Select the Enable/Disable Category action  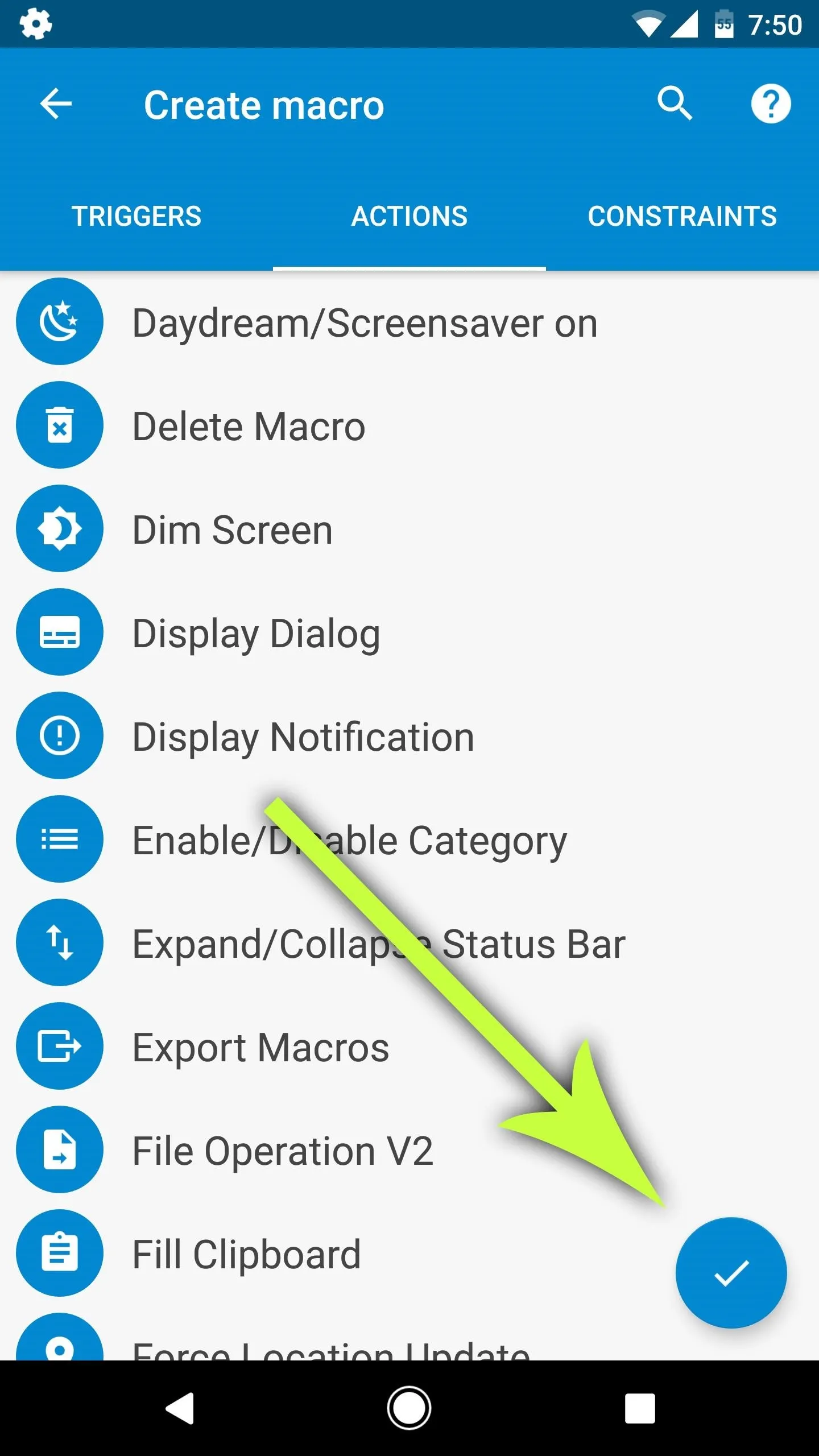(x=409, y=839)
